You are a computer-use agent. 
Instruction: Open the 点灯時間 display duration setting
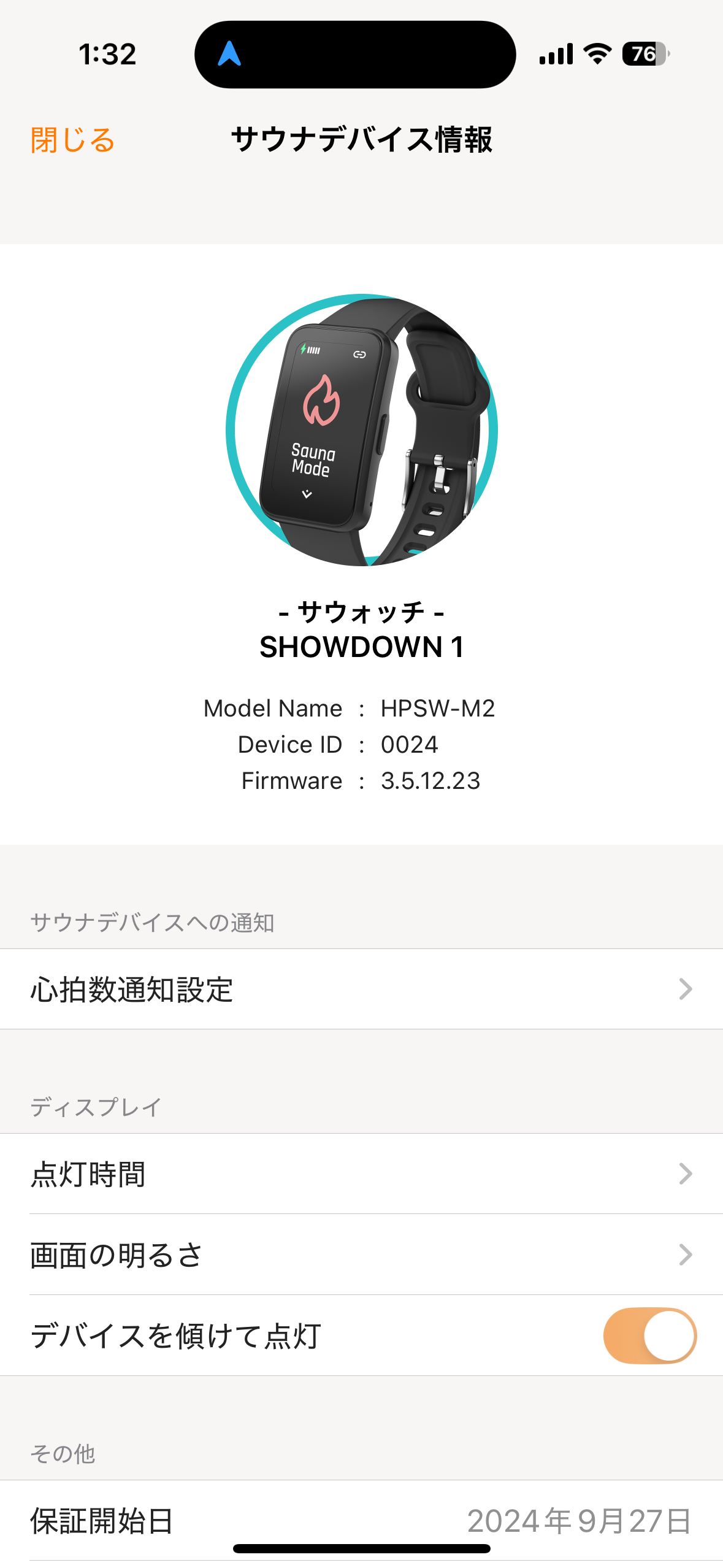(x=361, y=1174)
